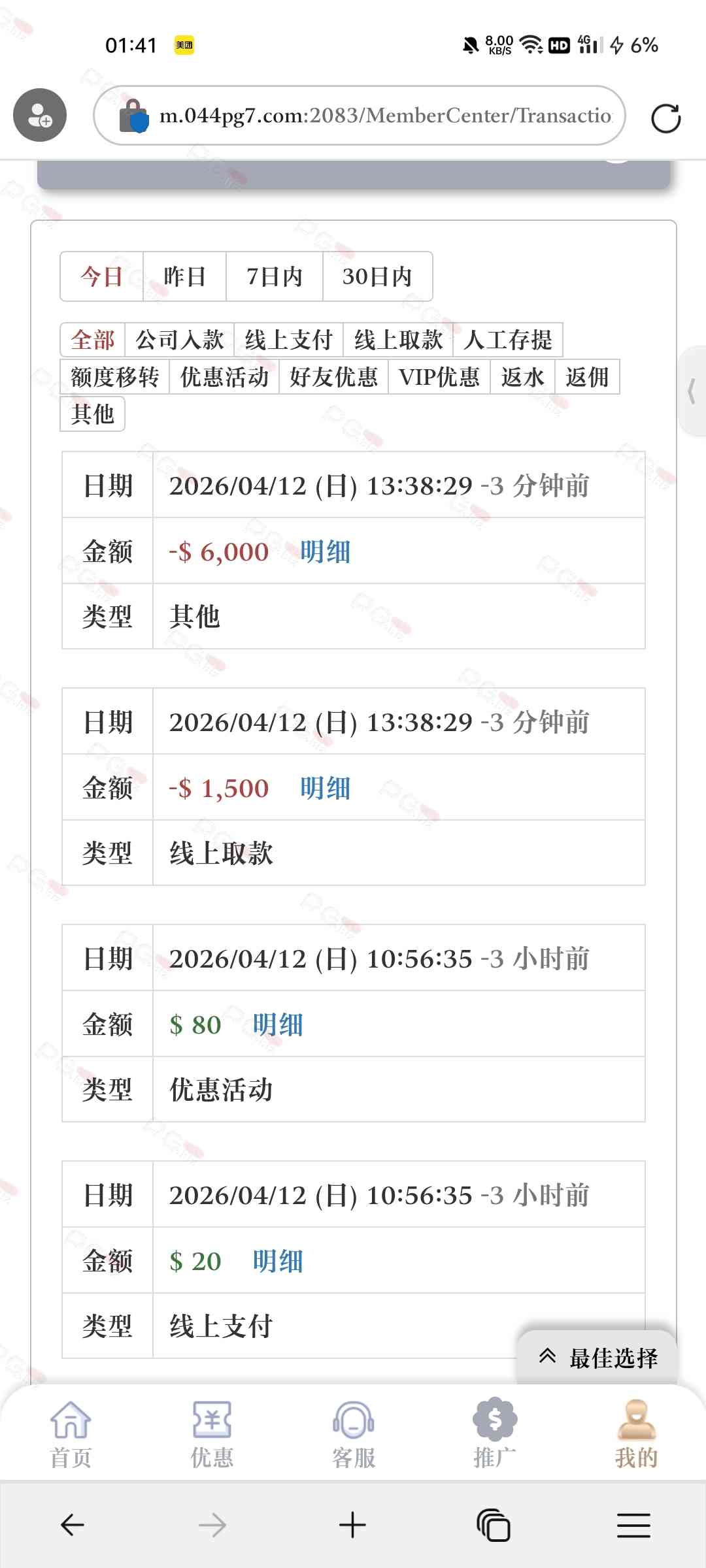Filter by 人工存提 type
Image resolution: width=706 pixels, height=1568 pixels.
click(x=507, y=340)
